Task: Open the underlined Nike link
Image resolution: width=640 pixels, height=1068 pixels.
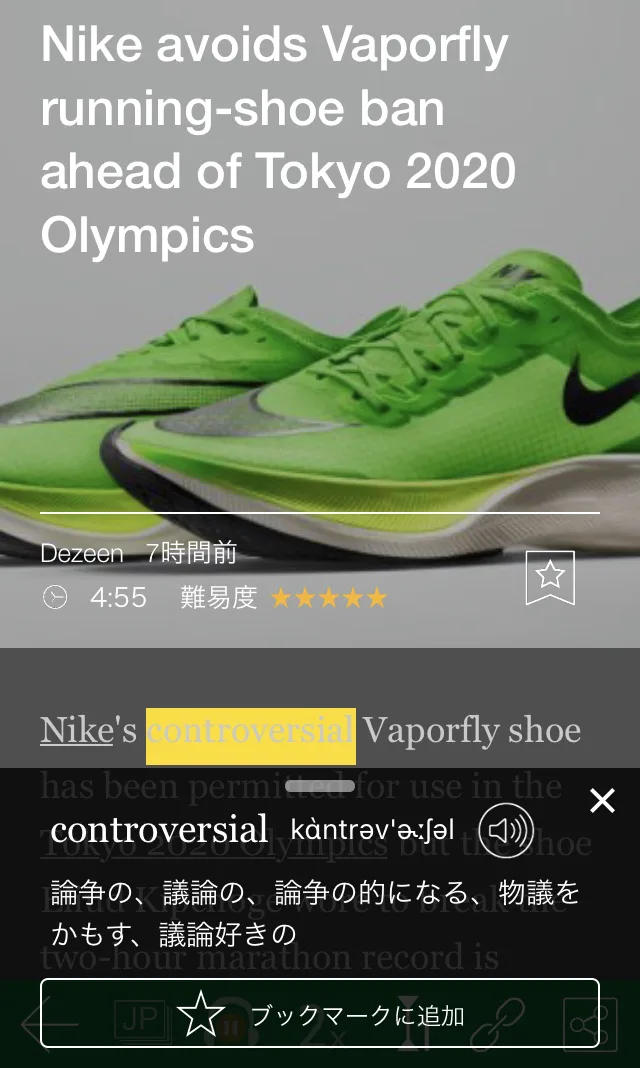Action: 77,731
